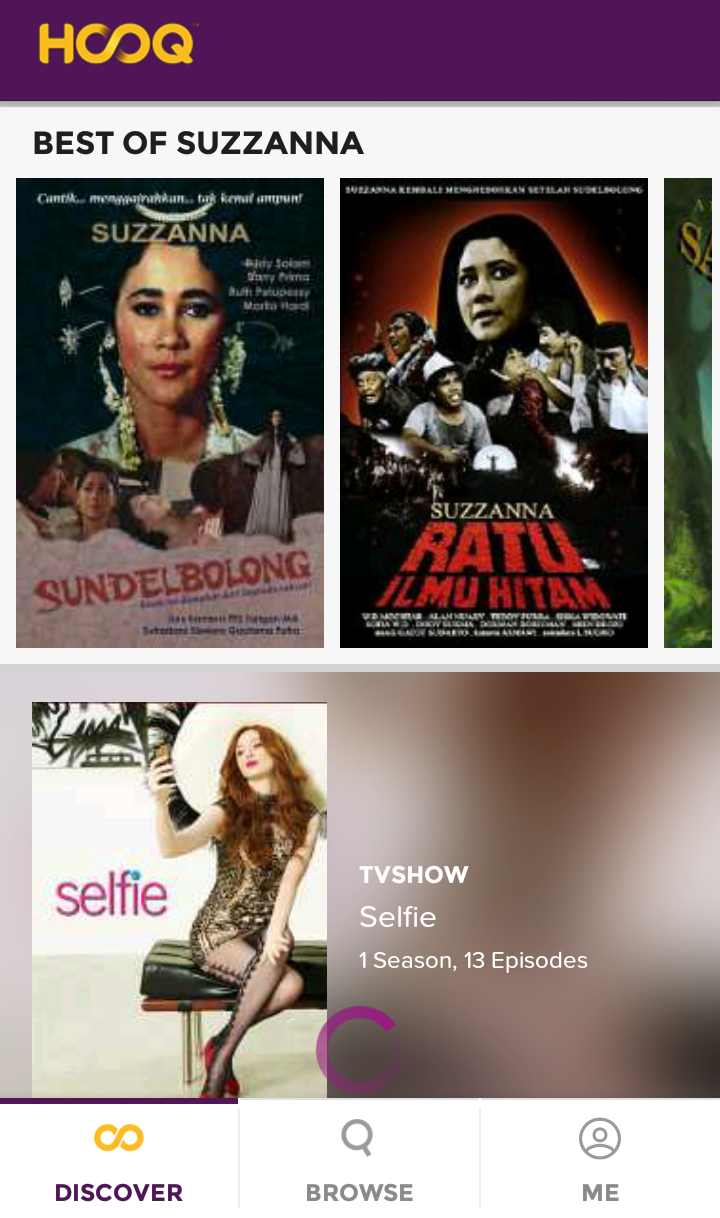Open the Ratu Ilmu Hitam movie poster

click(494, 413)
